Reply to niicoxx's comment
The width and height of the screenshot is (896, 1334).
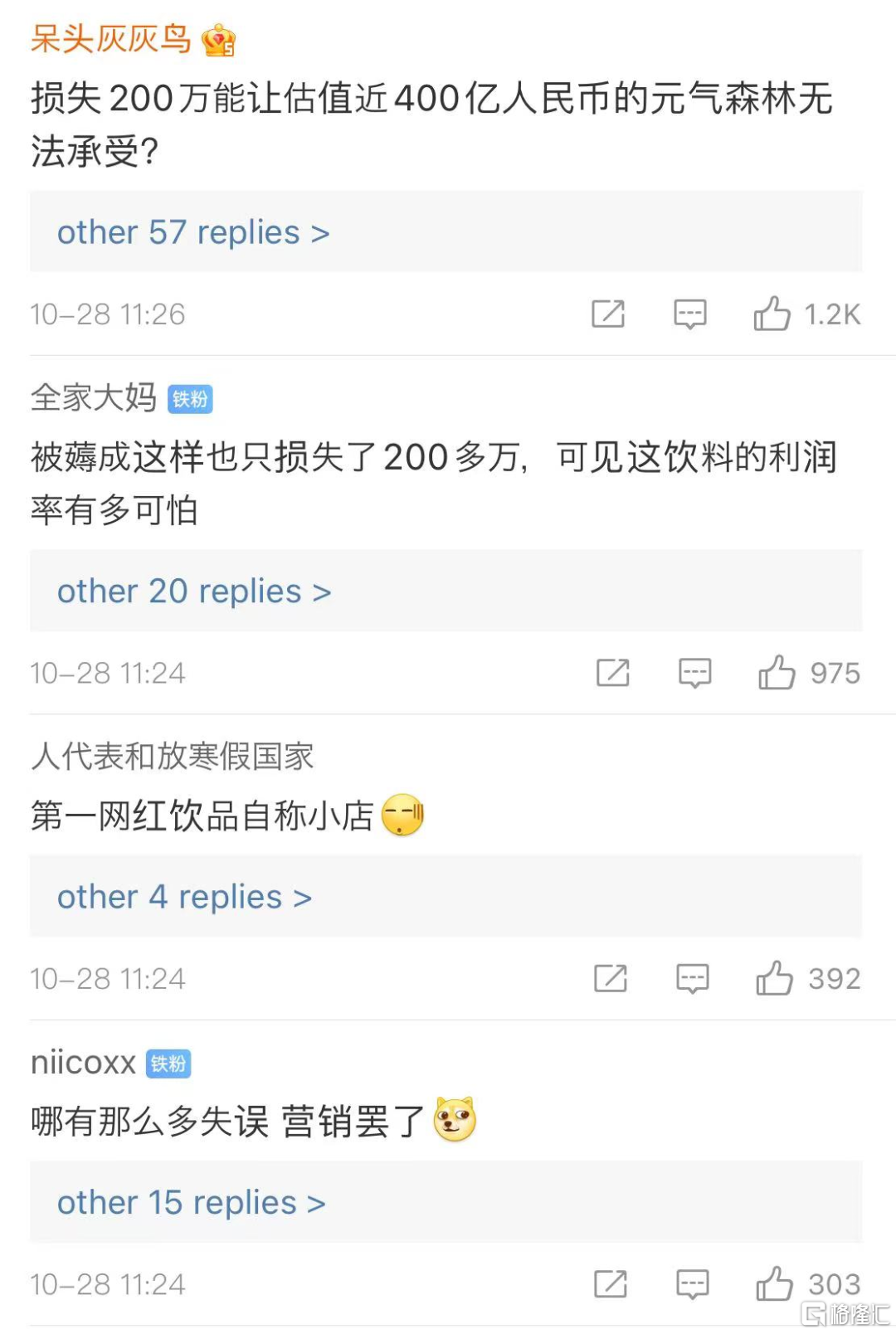(x=692, y=1284)
